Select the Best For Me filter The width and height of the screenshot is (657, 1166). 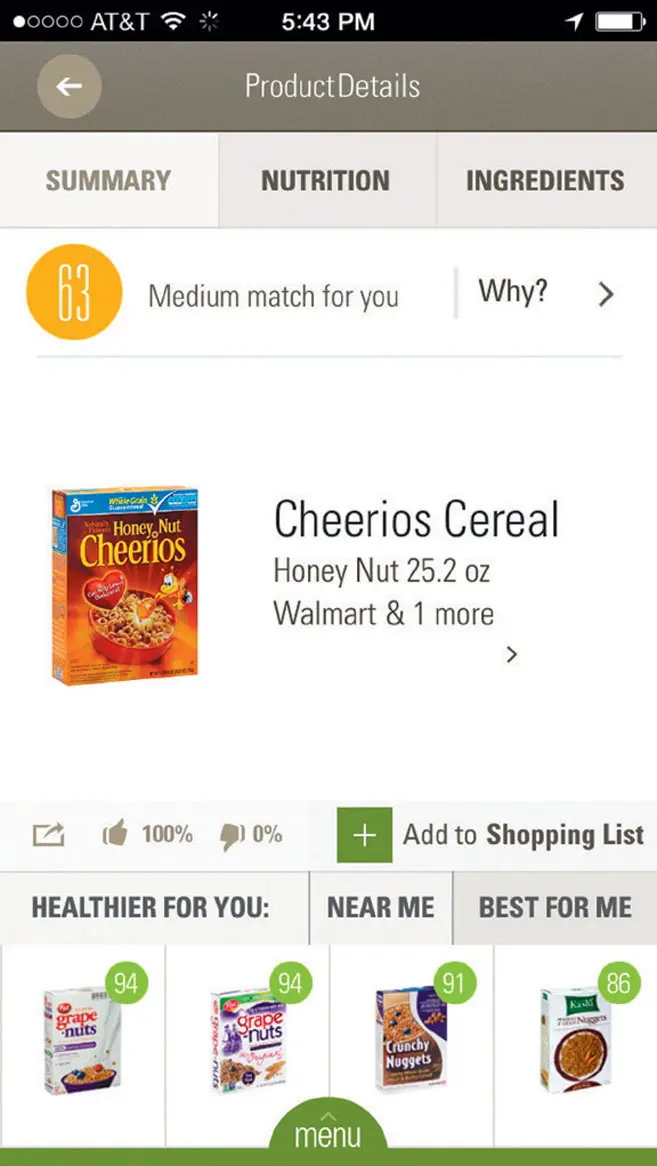(x=555, y=907)
